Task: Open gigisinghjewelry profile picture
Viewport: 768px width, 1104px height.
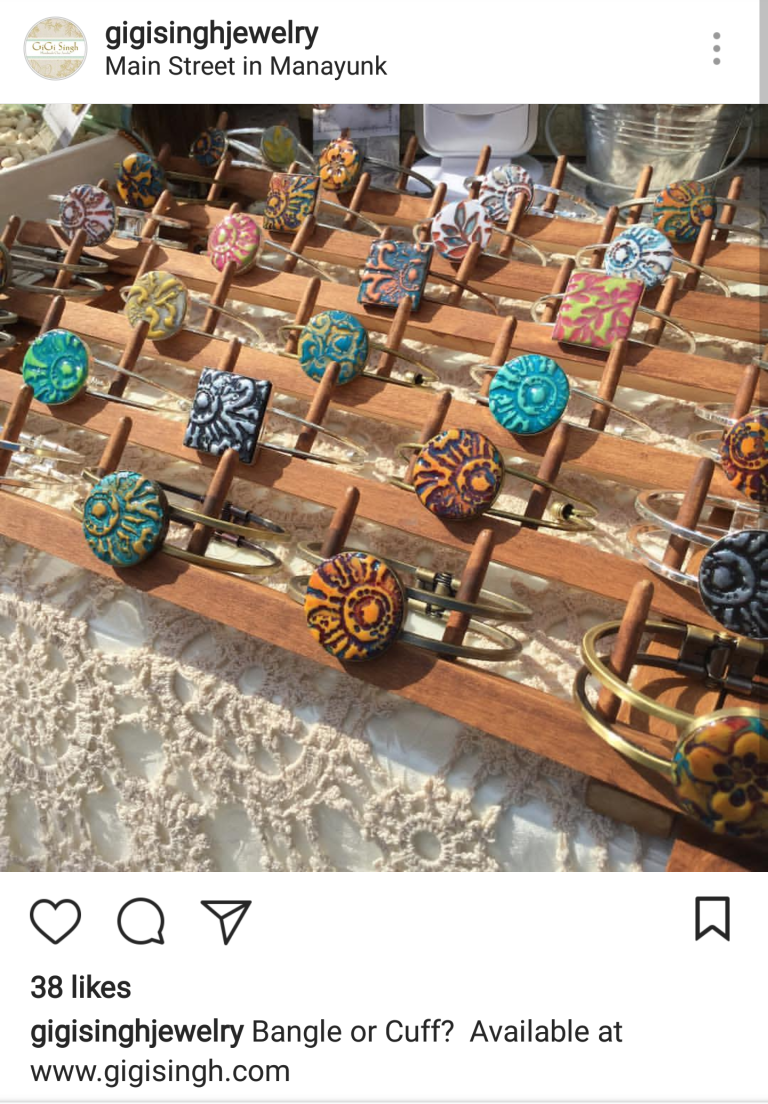Action: pos(55,48)
